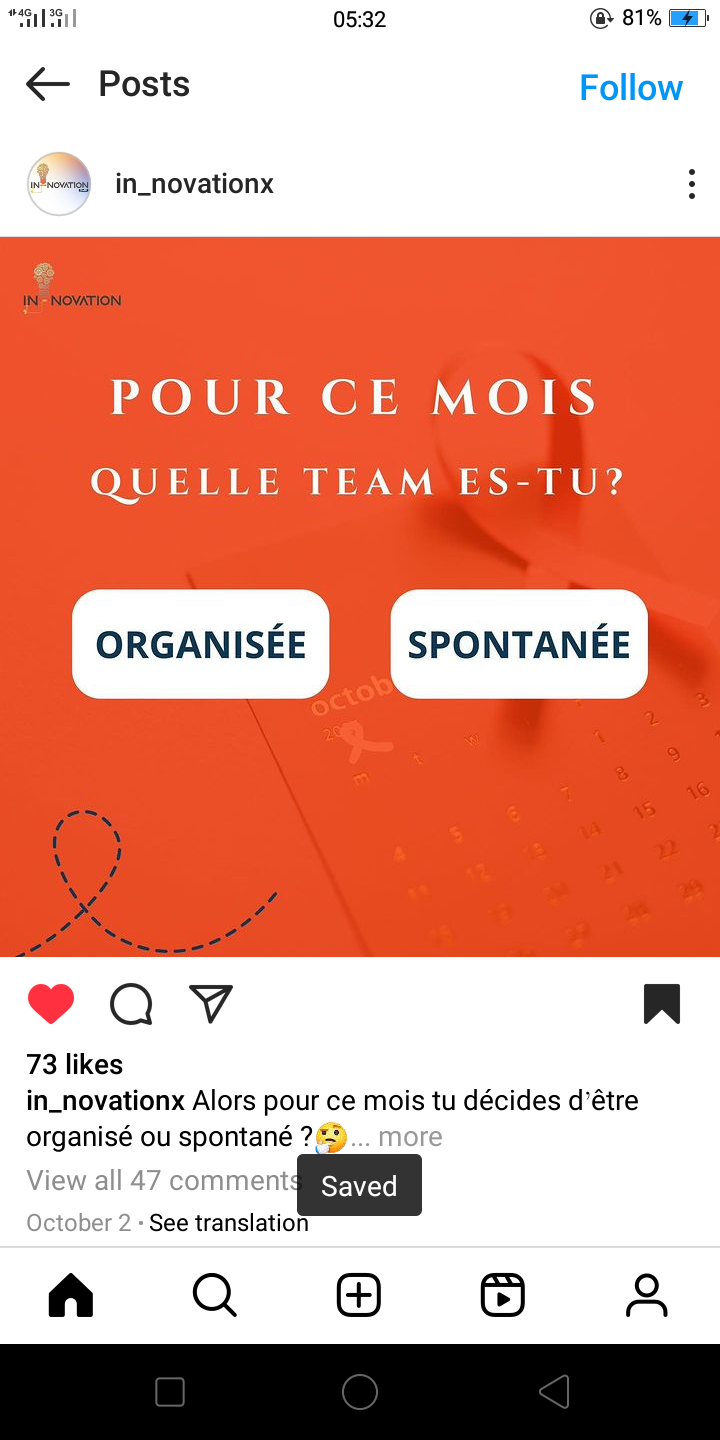Viewport: 720px width, 1440px height.
Task: Unlike the post with the red heart
Action: point(51,1004)
